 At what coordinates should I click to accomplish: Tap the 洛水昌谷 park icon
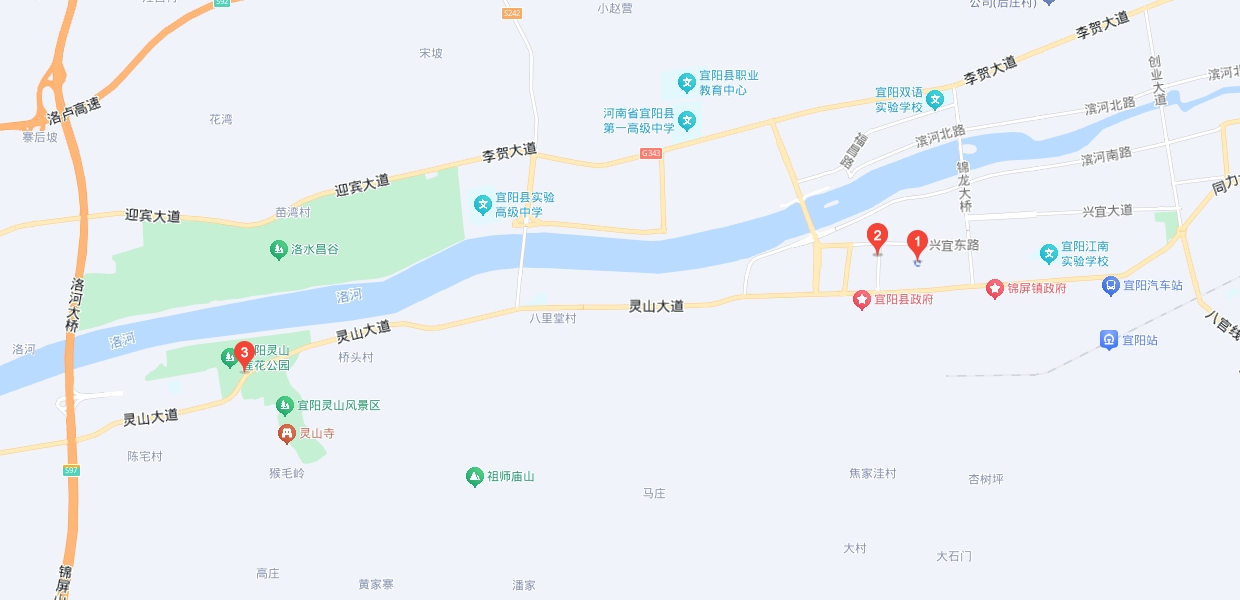tap(279, 249)
